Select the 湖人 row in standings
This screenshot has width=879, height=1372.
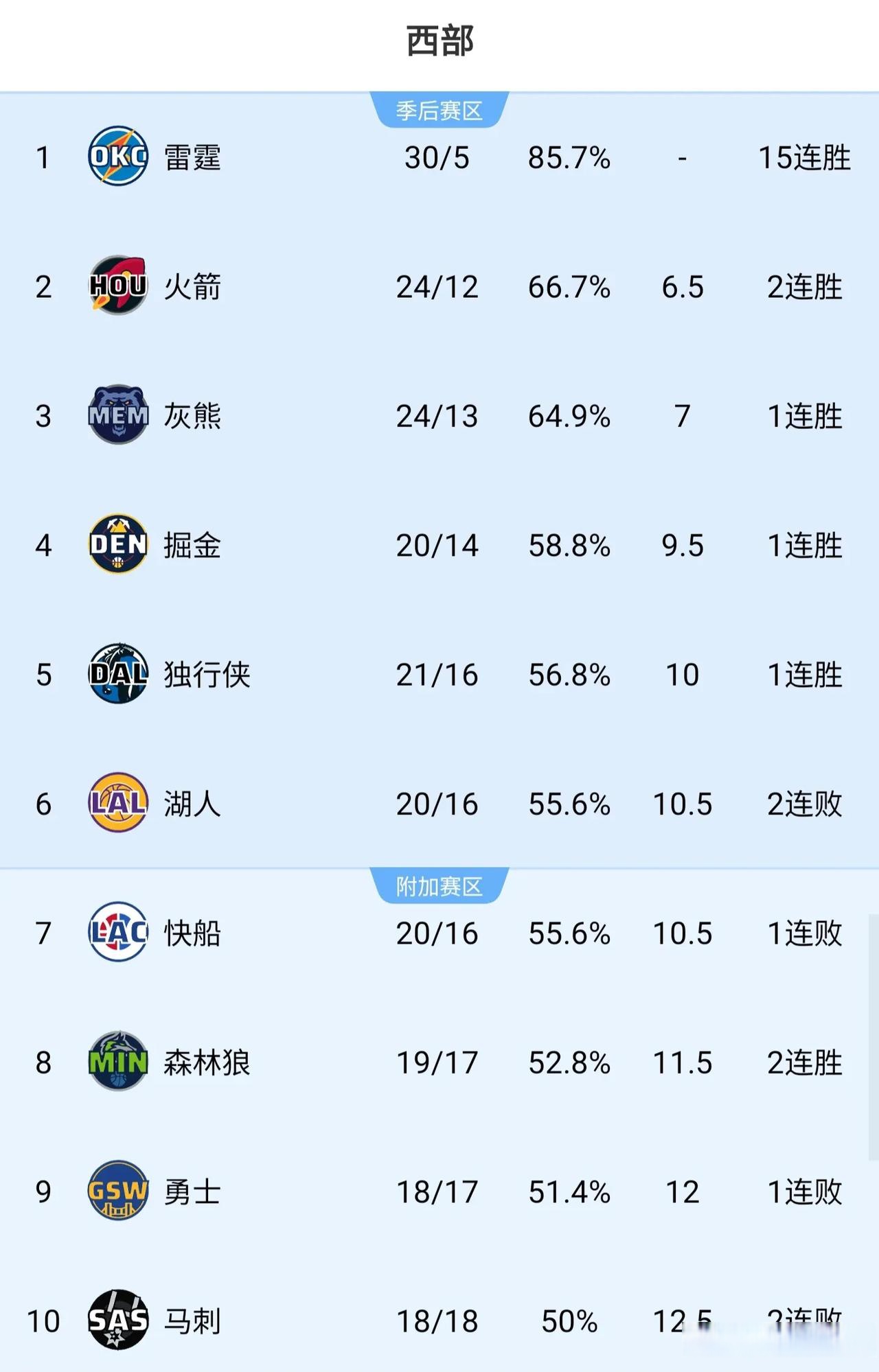(x=439, y=804)
